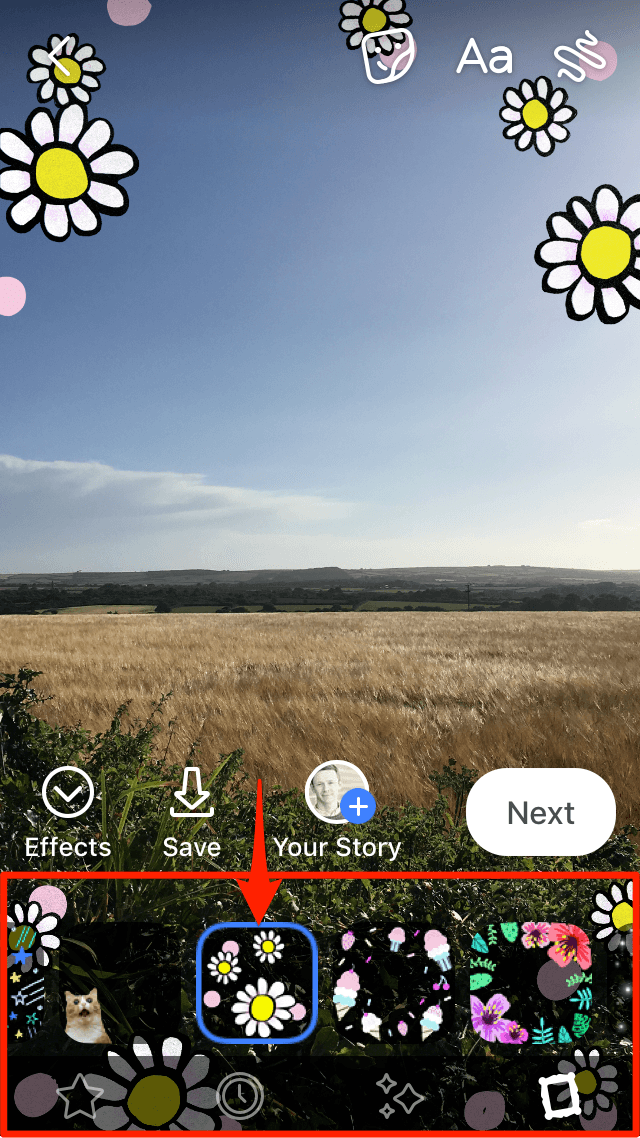Switch to the frames category
Image resolution: width=640 pixels, height=1138 pixels.
(x=558, y=1097)
